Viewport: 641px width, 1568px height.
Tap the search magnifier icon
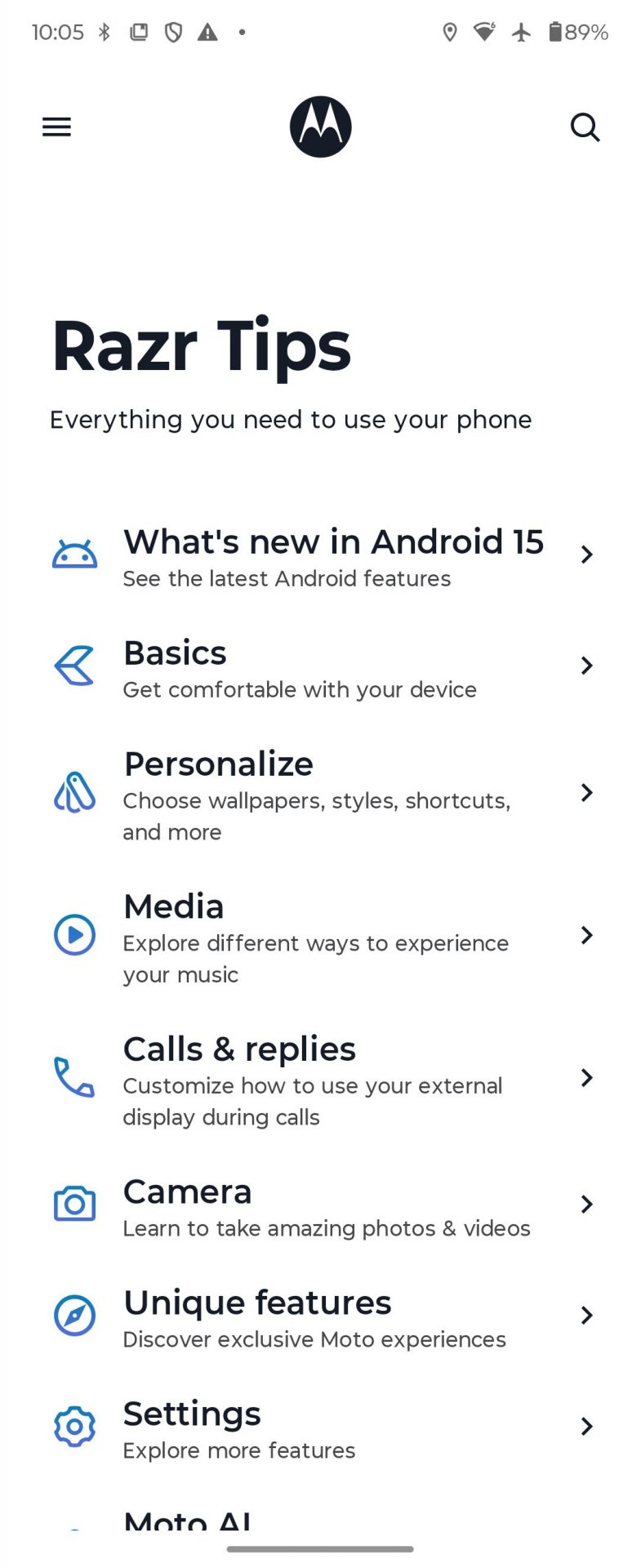[x=585, y=127]
